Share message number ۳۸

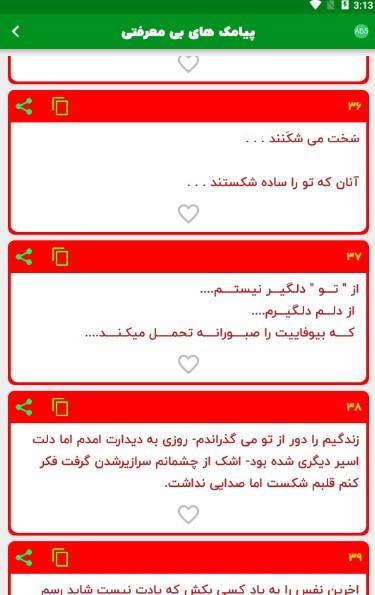point(24,408)
